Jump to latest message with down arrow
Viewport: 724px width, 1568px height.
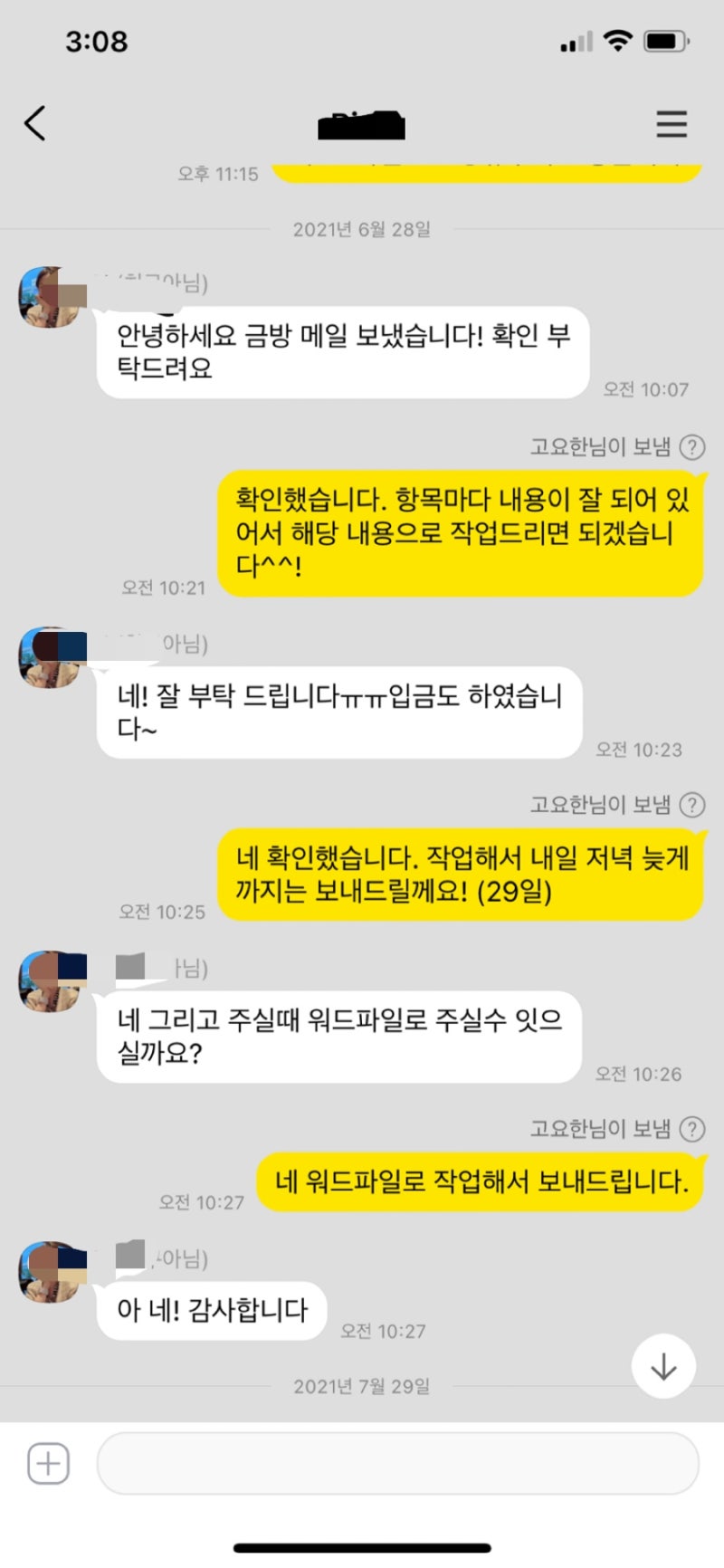(663, 1366)
